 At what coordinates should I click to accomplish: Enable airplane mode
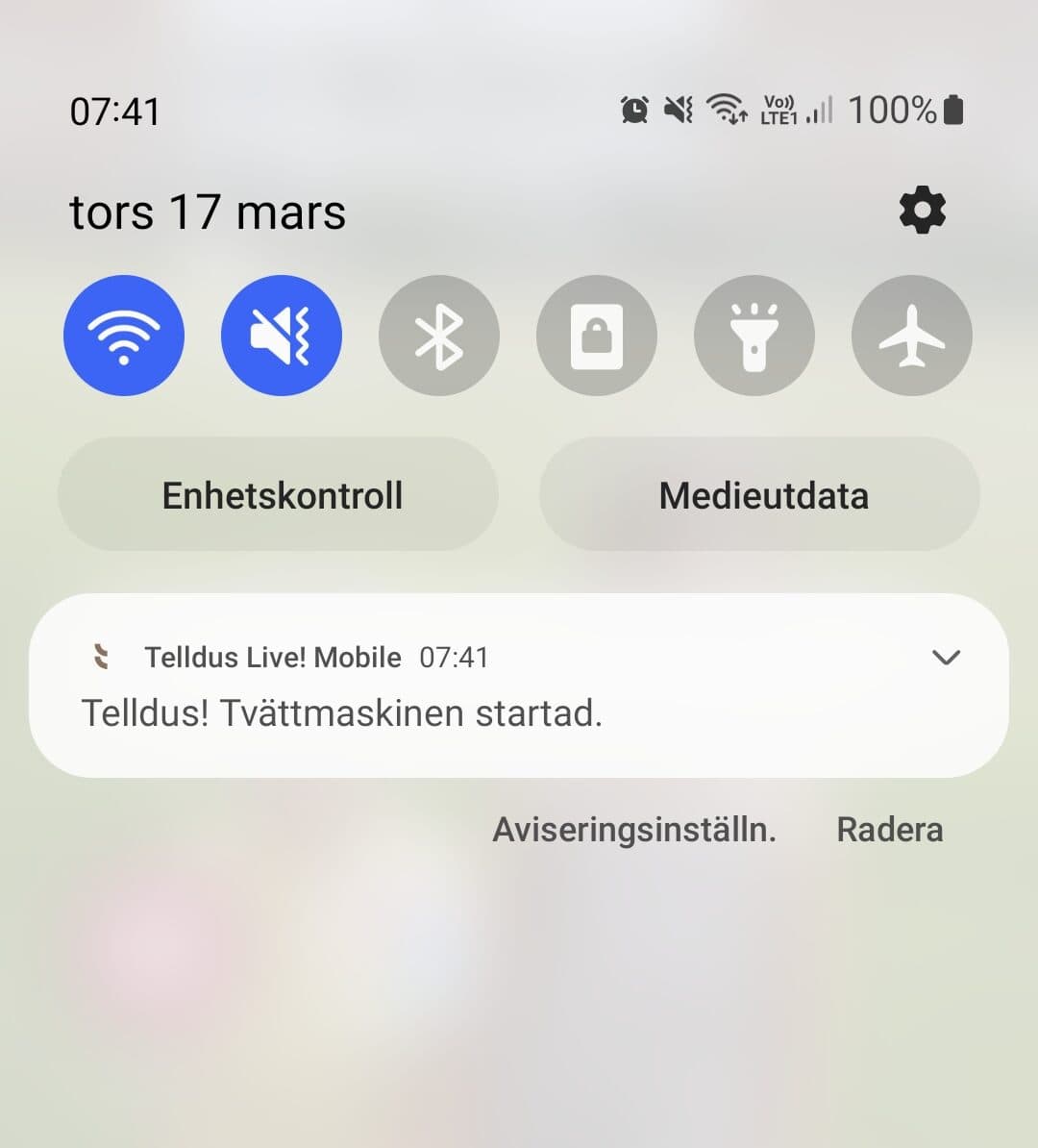pos(912,336)
